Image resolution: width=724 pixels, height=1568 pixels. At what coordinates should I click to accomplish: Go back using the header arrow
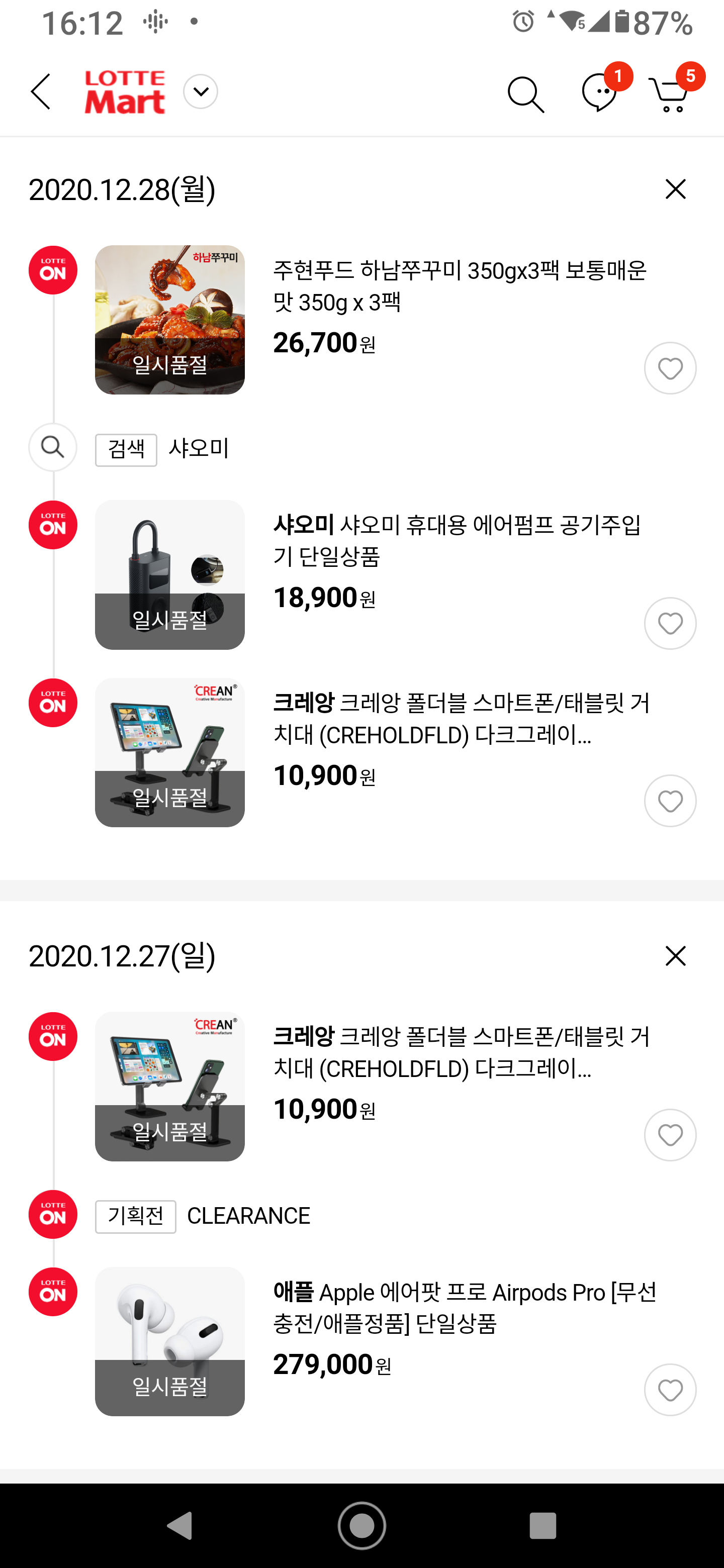point(40,92)
